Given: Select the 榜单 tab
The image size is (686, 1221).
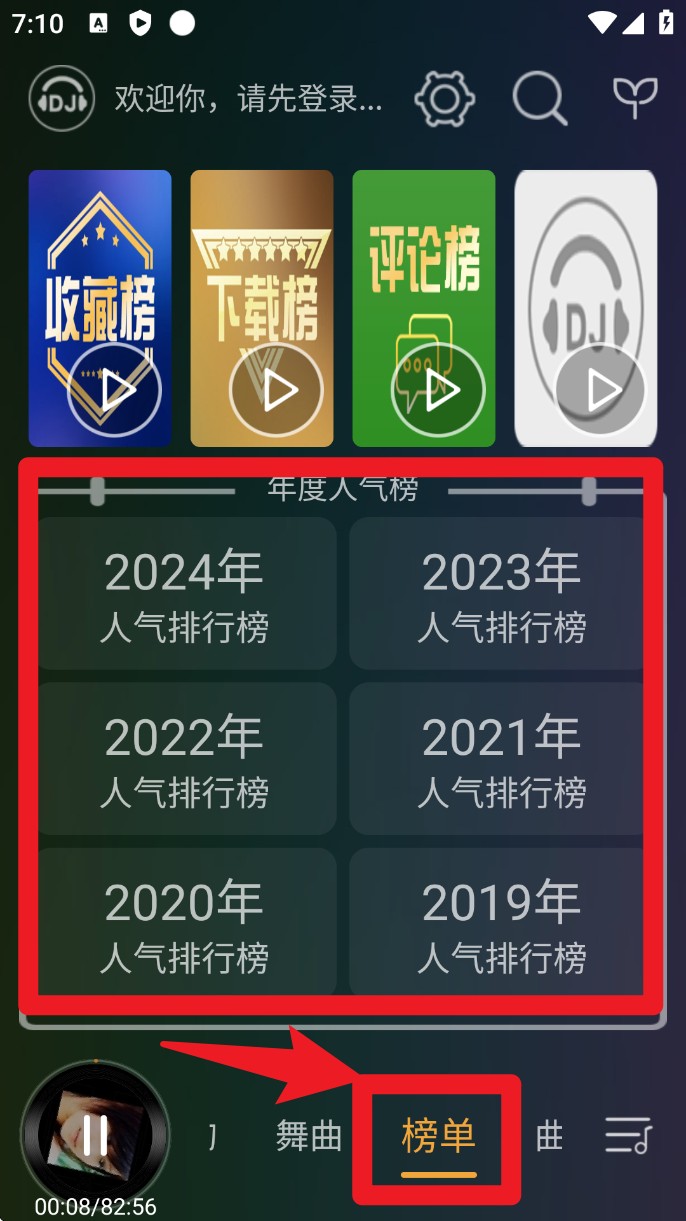Looking at the screenshot, I should [438, 1136].
